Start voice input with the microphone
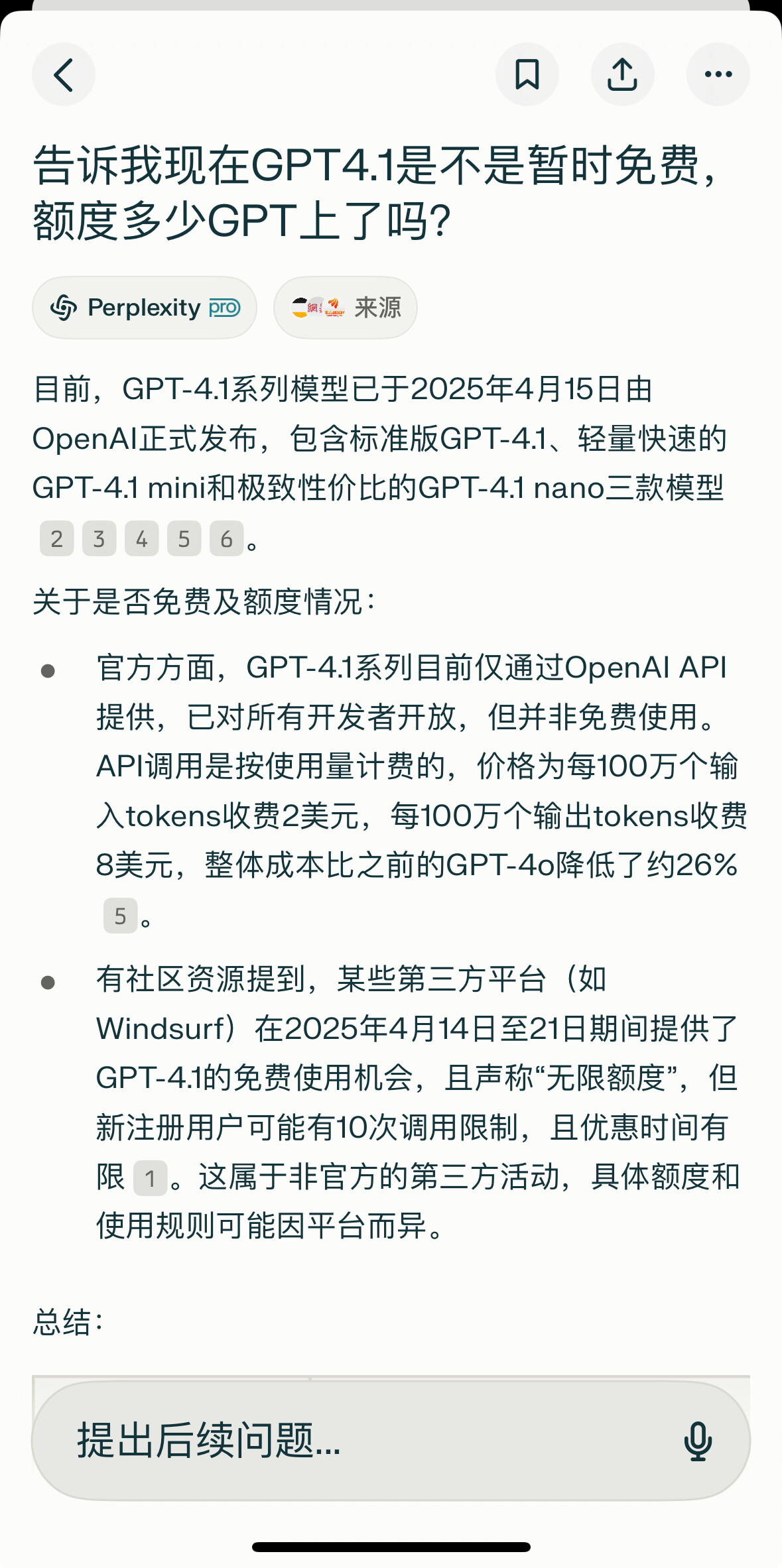Image resolution: width=782 pixels, height=1568 pixels. [698, 1441]
